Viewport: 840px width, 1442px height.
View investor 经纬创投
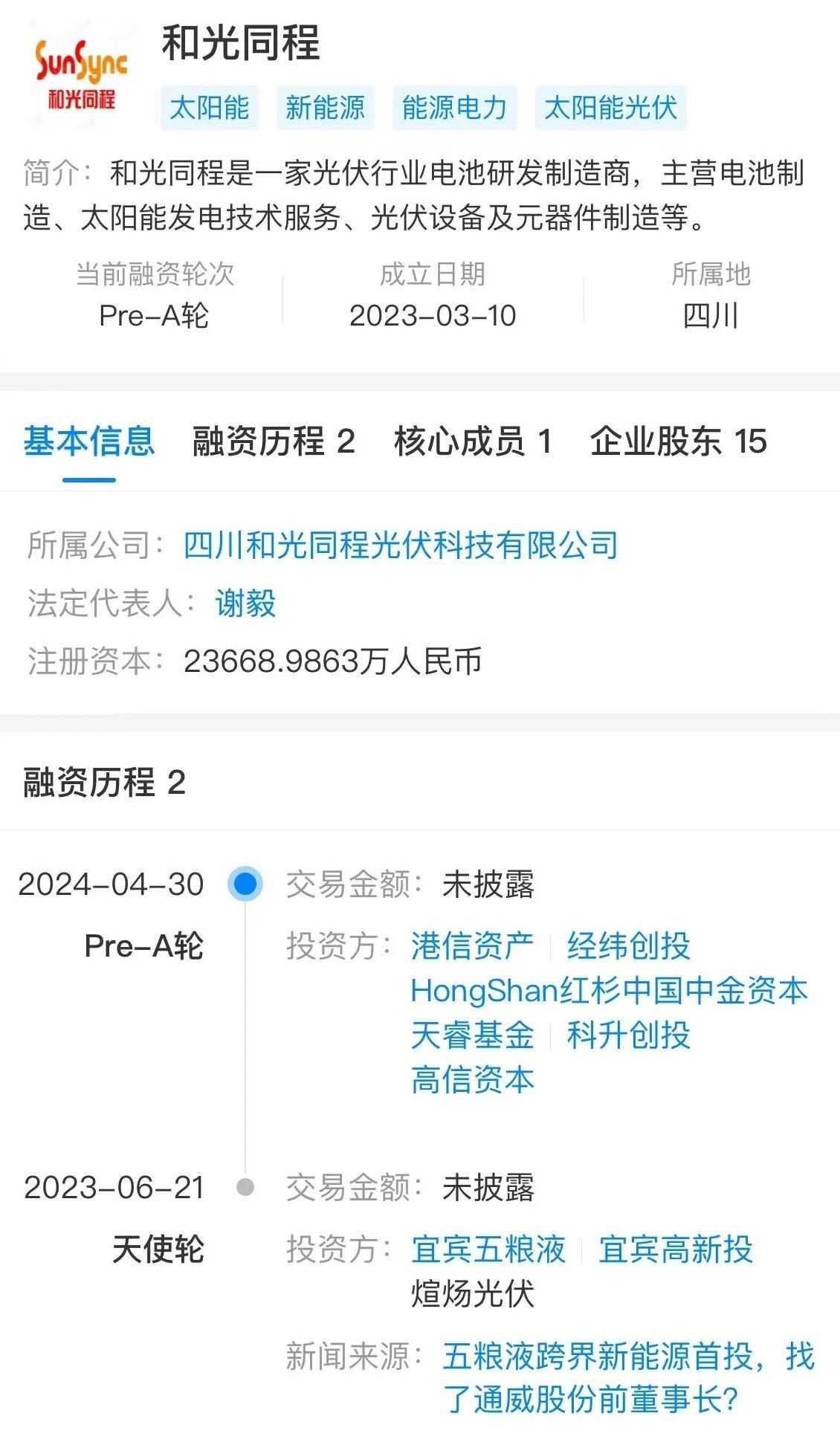pos(628,946)
